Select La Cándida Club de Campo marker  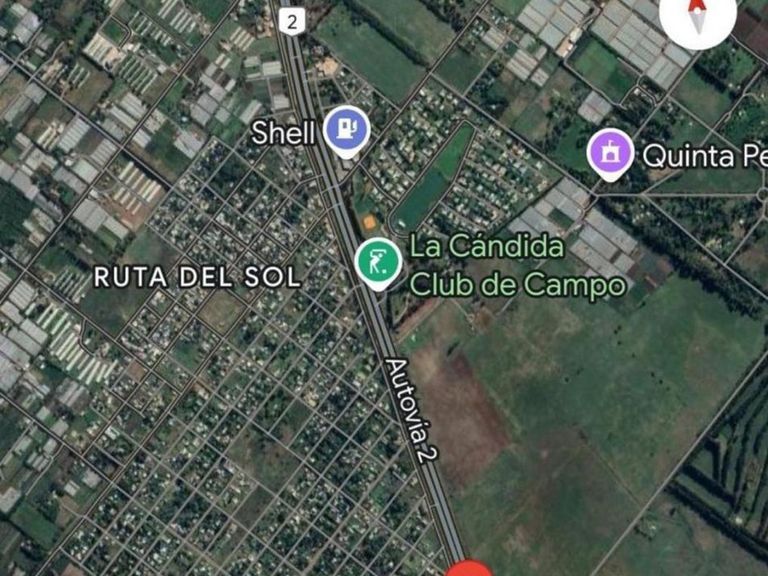click(379, 263)
